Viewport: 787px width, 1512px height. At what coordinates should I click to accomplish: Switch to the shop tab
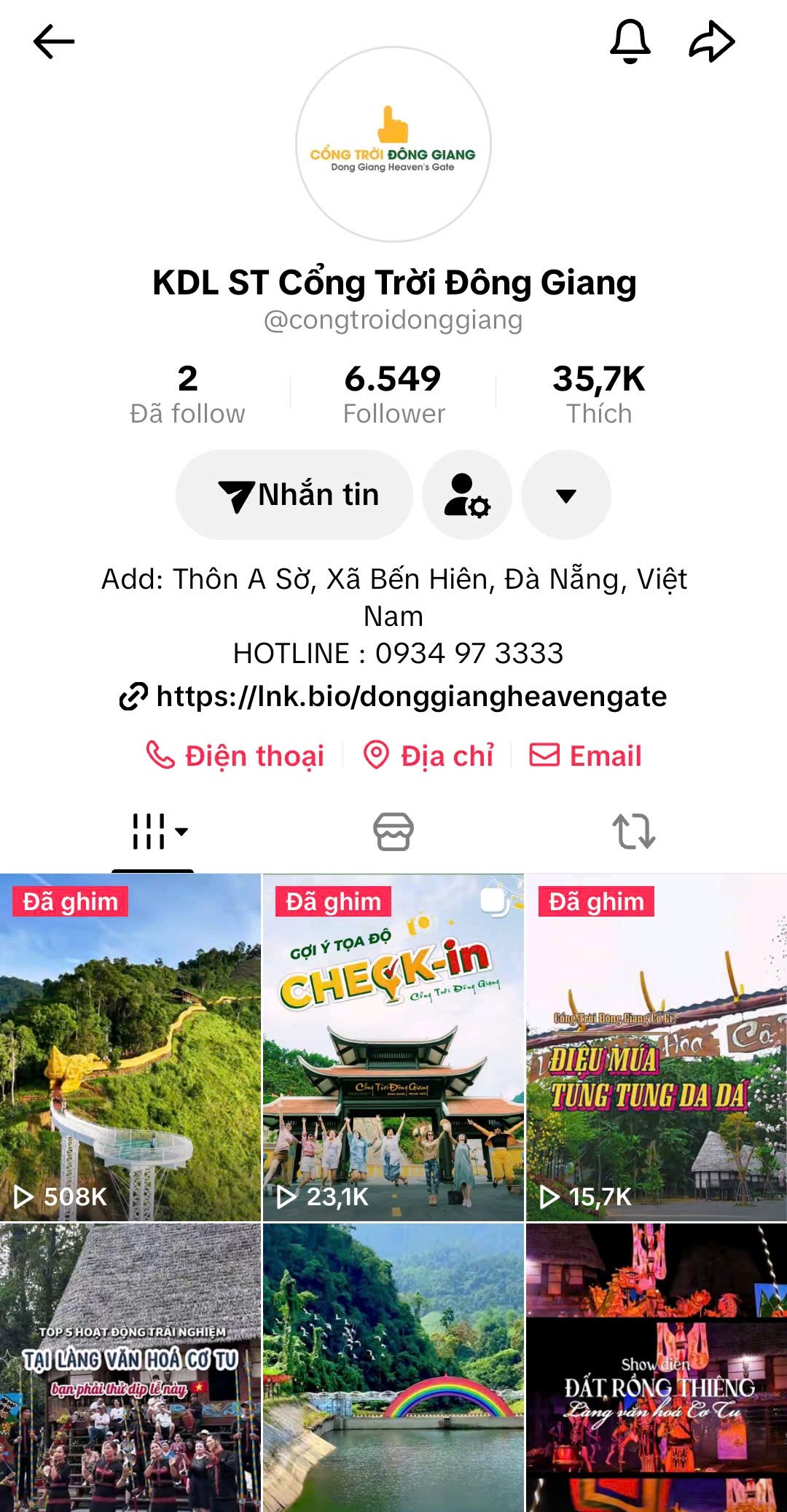click(x=393, y=831)
